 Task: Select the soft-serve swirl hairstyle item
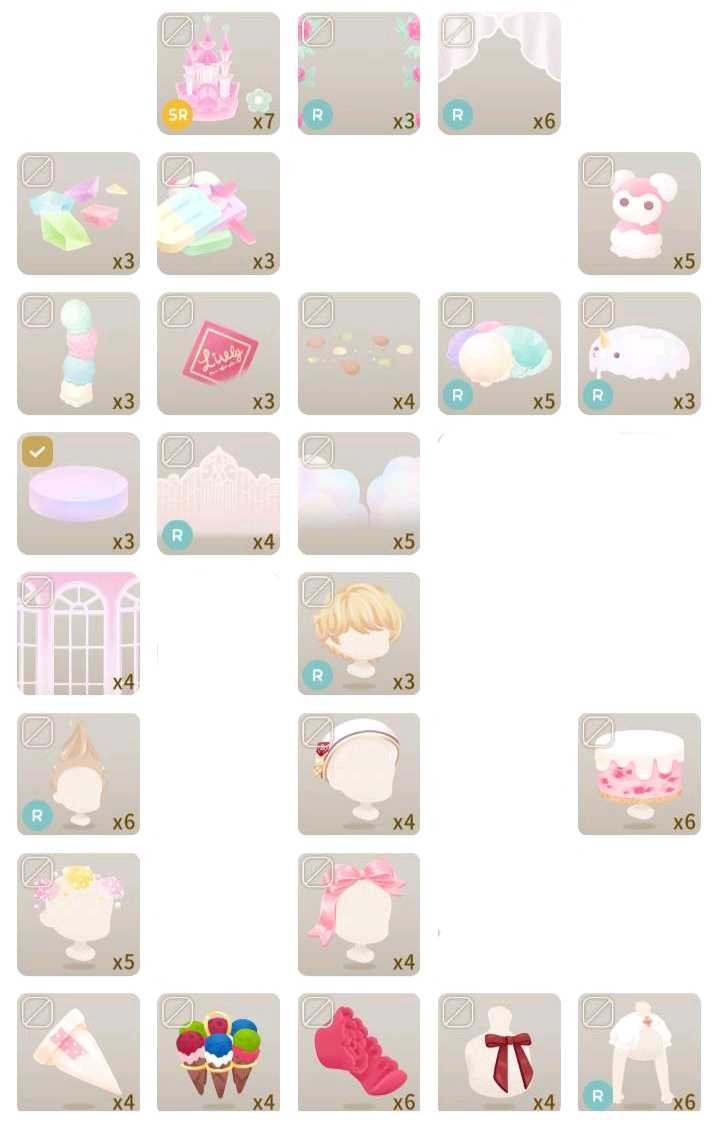pyautogui.click(x=78, y=773)
